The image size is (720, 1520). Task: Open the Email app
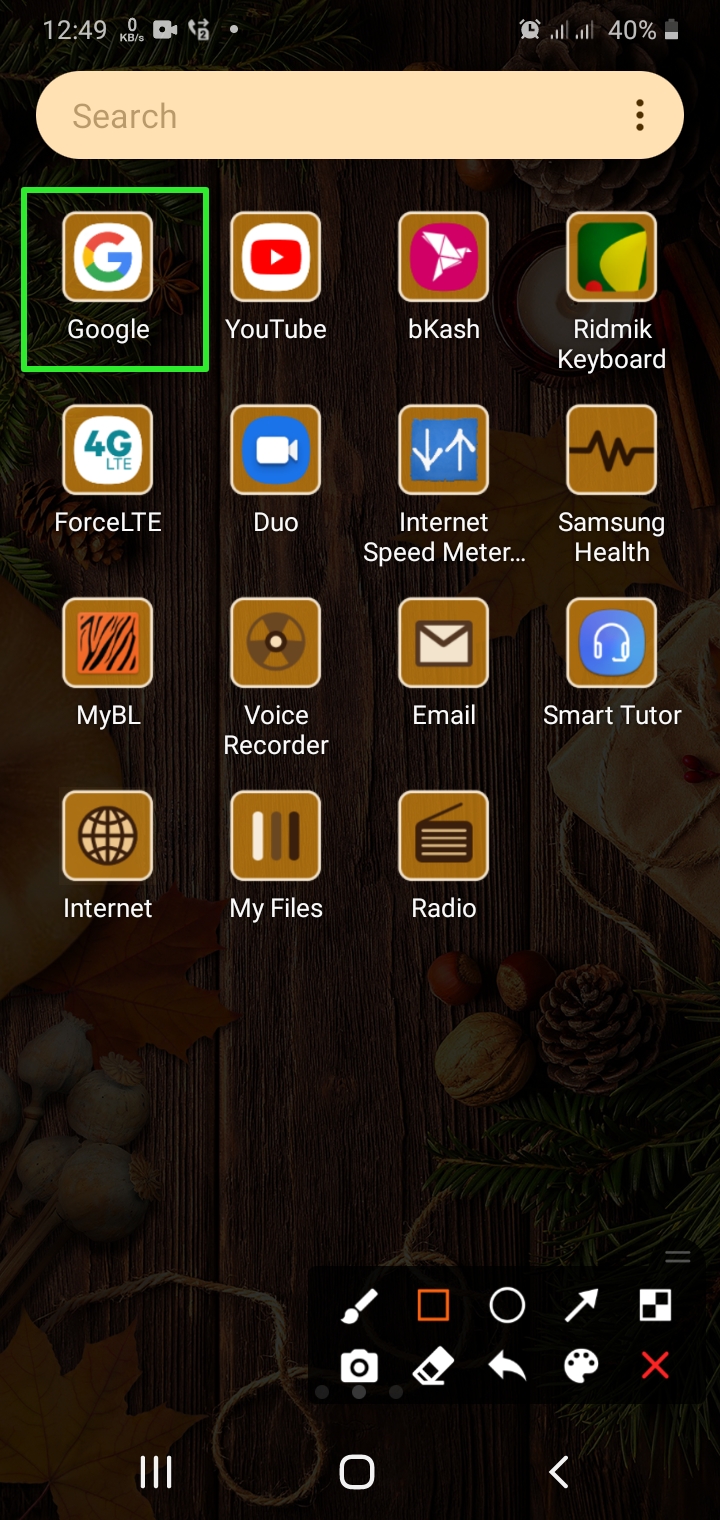444,643
